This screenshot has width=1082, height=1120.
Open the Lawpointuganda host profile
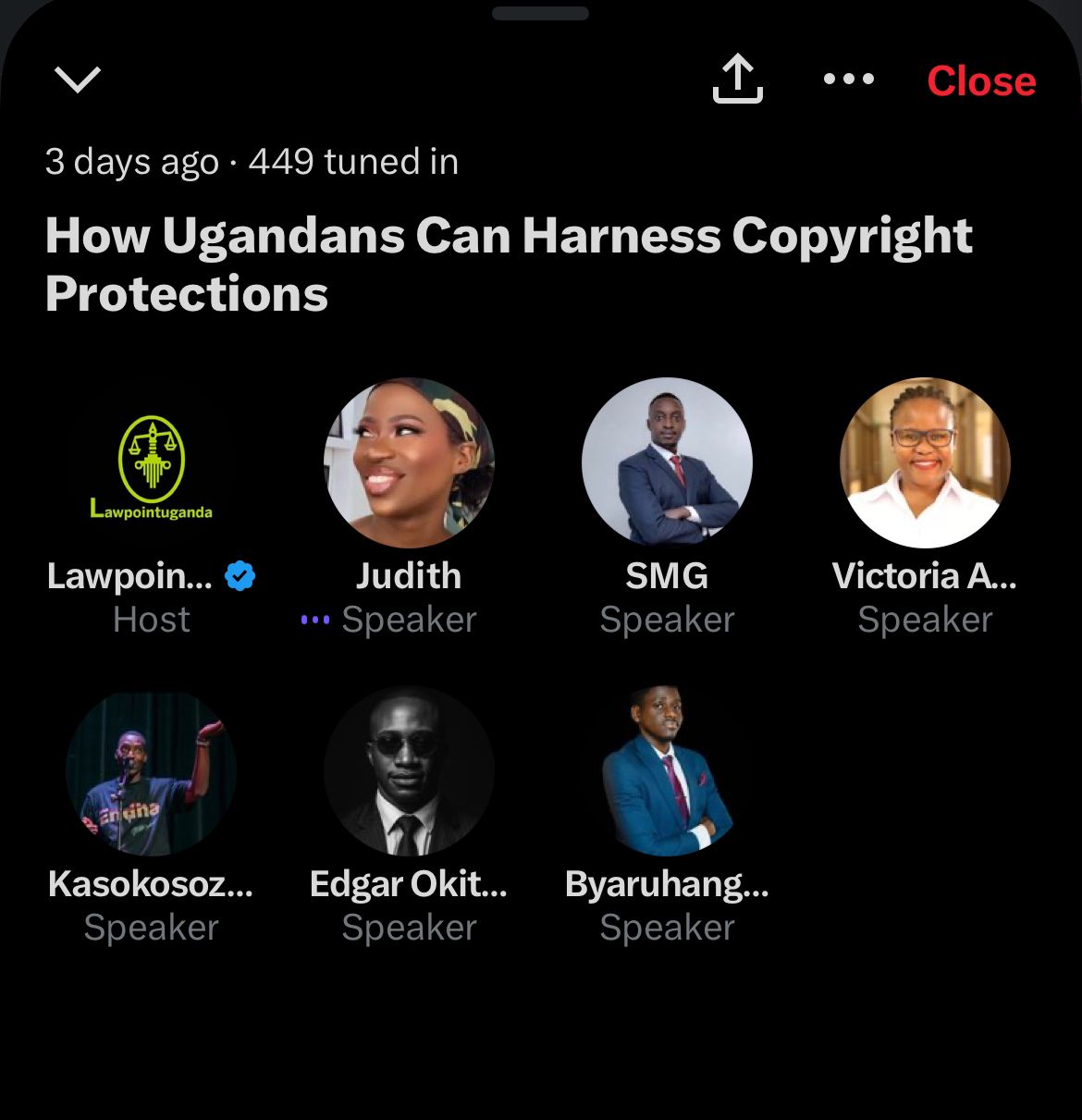[x=152, y=463]
